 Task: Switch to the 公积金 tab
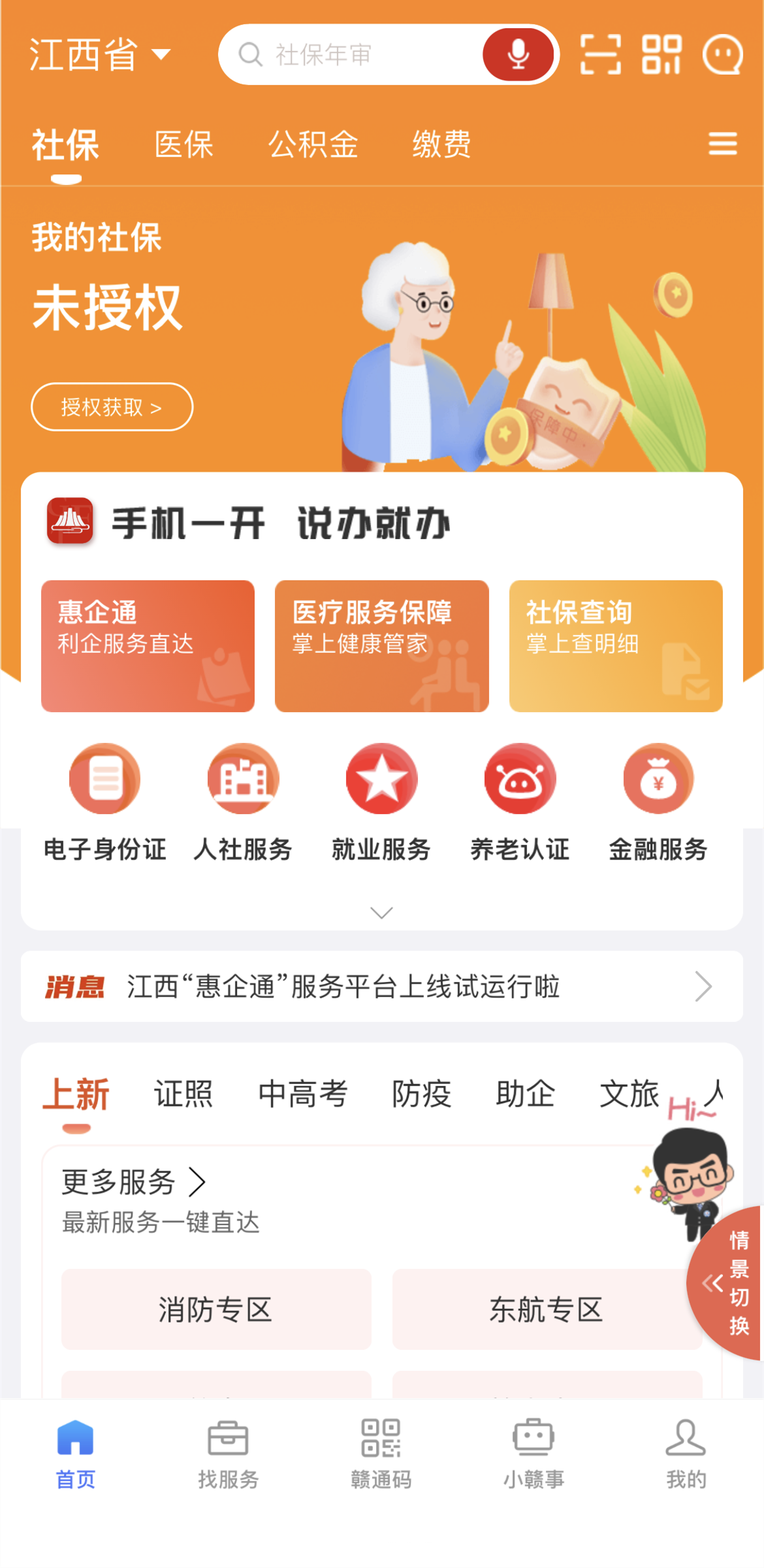(x=313, y=144)
